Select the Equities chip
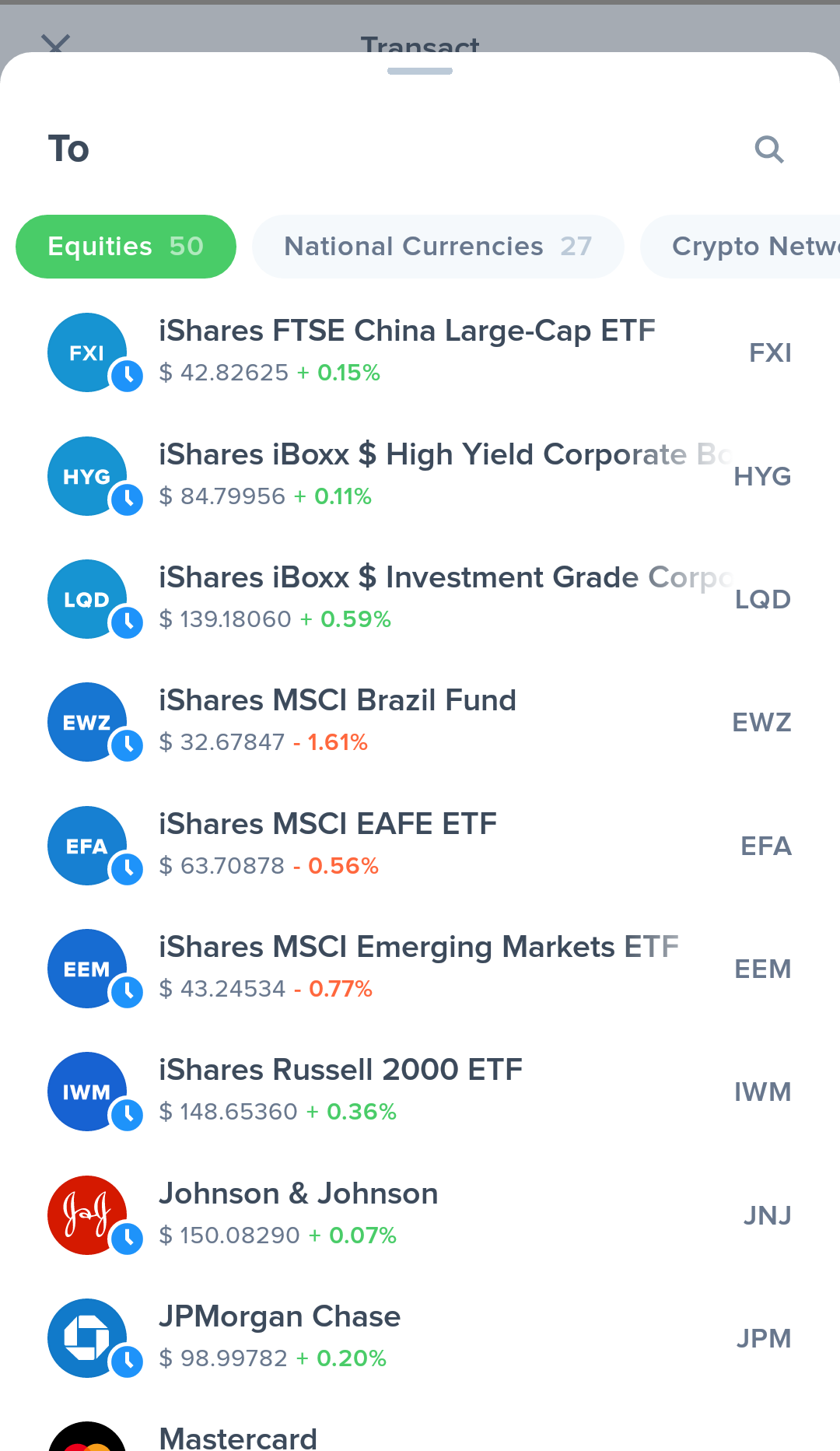This screenshot has width=840, height=1451. coord(126,247)
